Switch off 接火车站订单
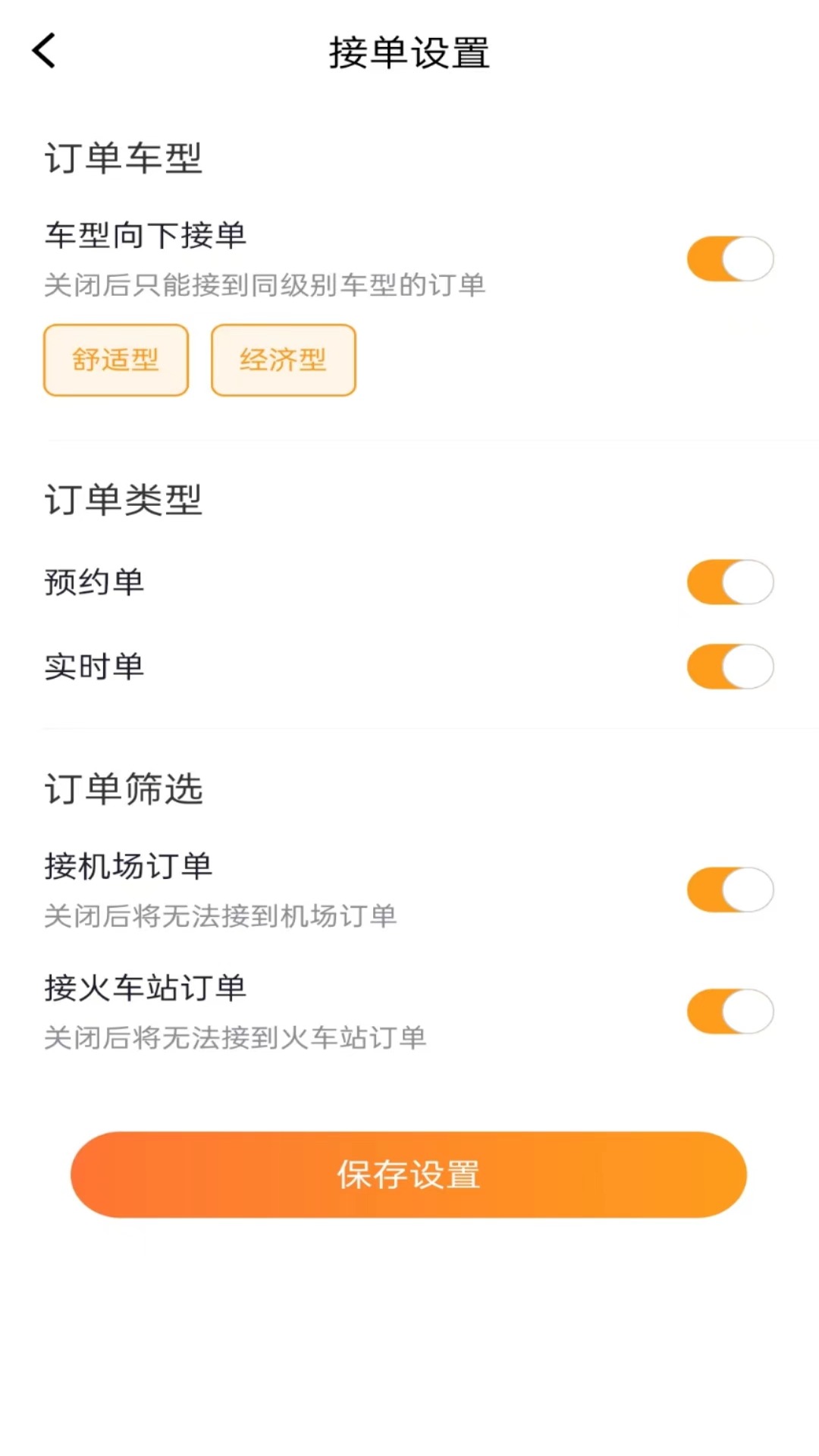This screenshot has height=1456, width=819. click(x=730, y=1011)
